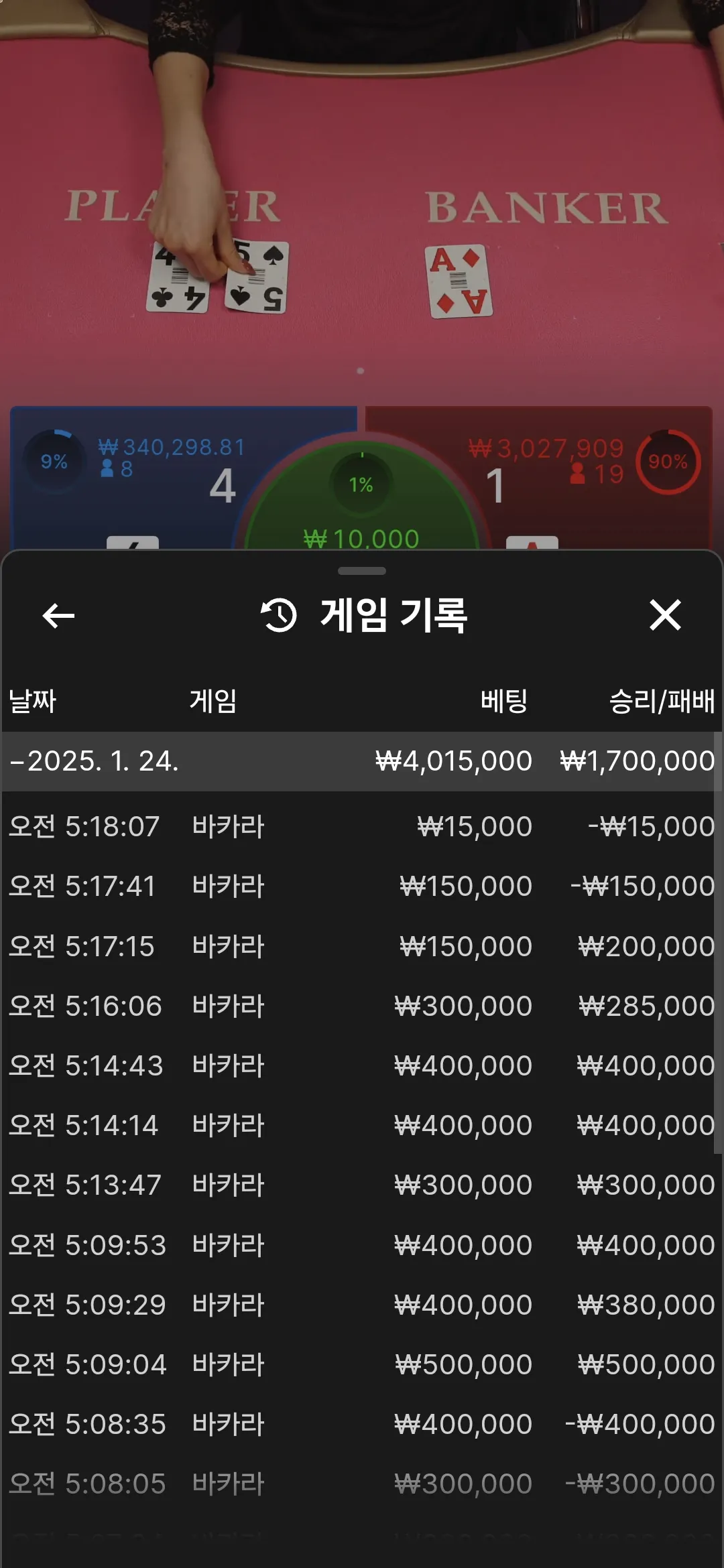Open the 오전 5:16:06 바카라 record
724x1568 pixels.
click(362, 1006)
